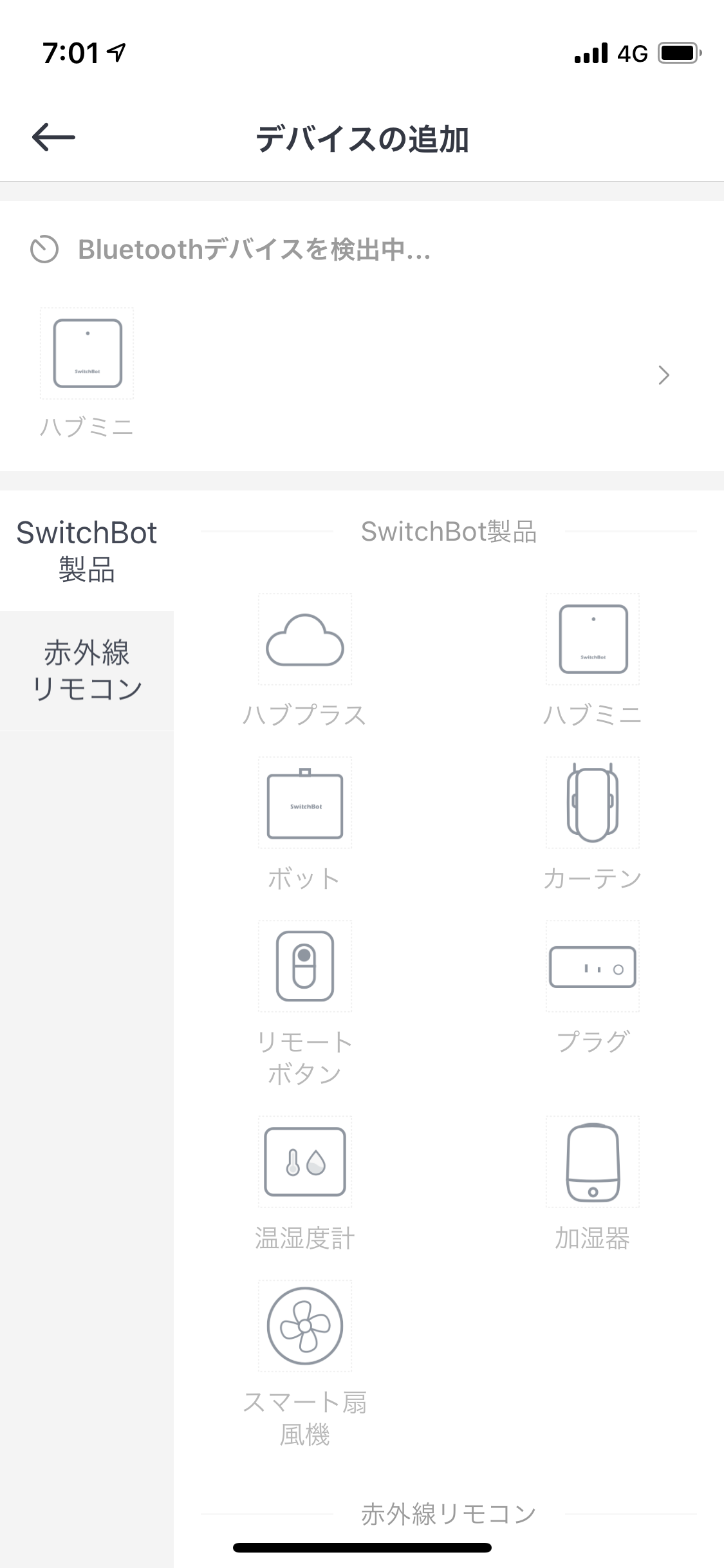This screenshot has height=1568, width=724.
Task: Go back from the add device screen
Action: coord(53,137)
